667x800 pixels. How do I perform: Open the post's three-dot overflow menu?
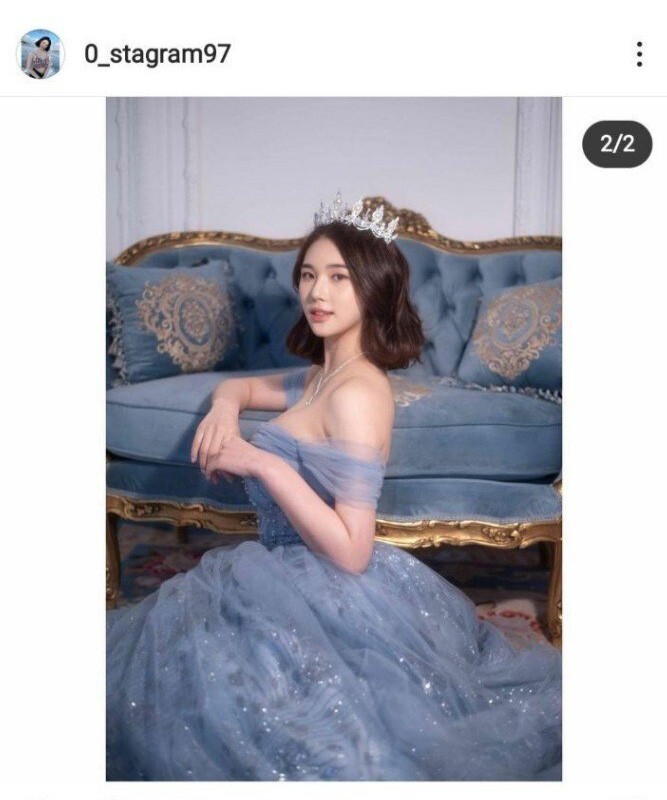point(639,54)
